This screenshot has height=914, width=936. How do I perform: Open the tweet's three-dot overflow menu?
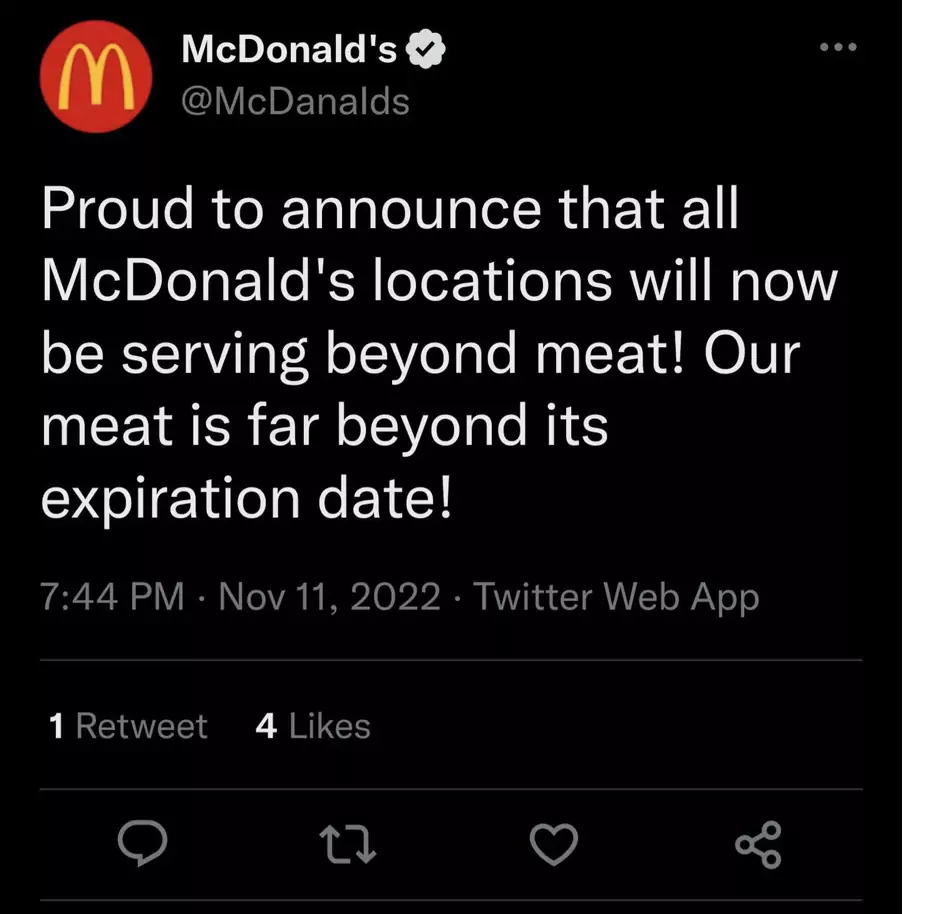pos(838,48)
